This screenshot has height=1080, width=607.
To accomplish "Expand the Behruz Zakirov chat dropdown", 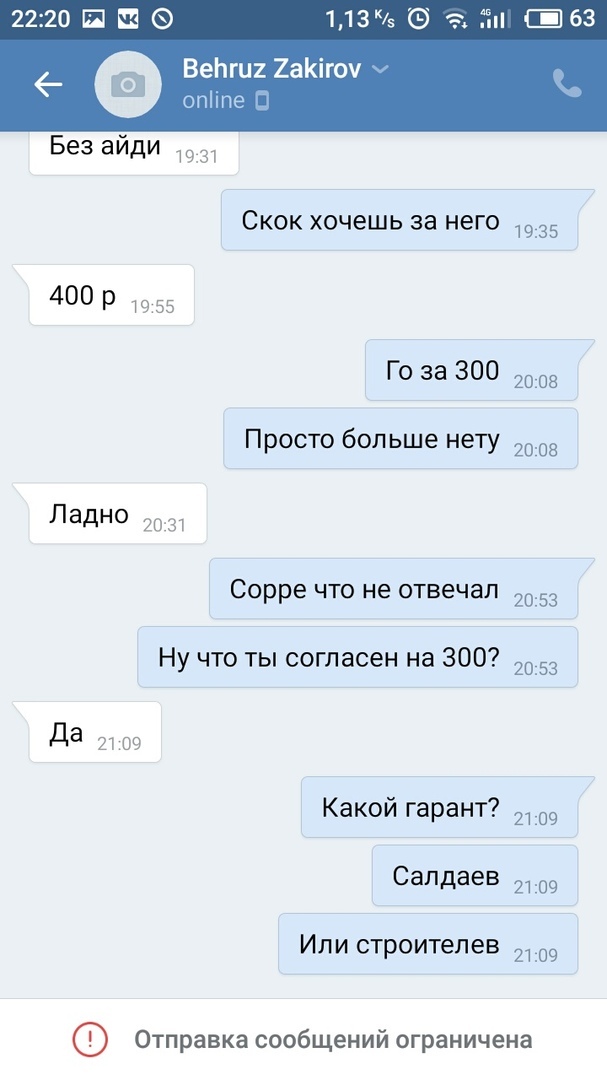I will (380, 69).
